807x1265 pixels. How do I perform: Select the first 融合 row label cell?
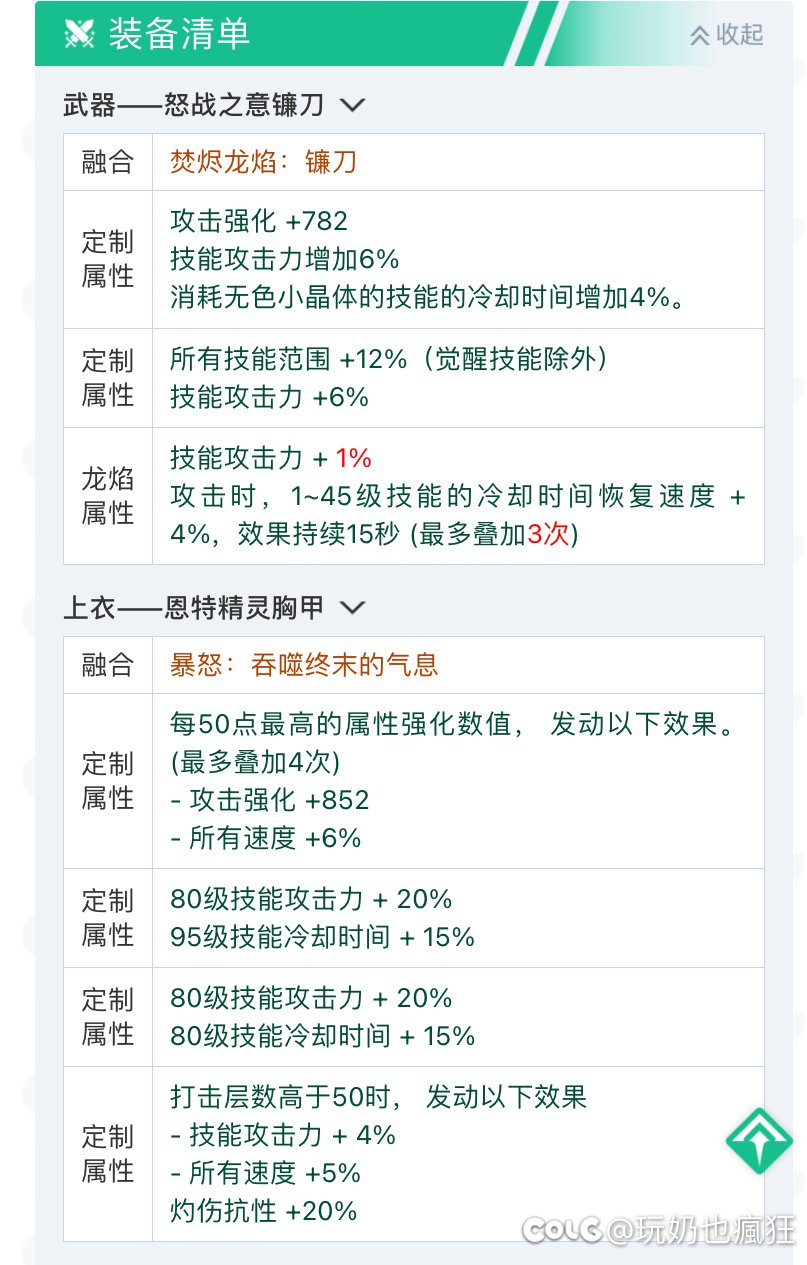[107, 162]
